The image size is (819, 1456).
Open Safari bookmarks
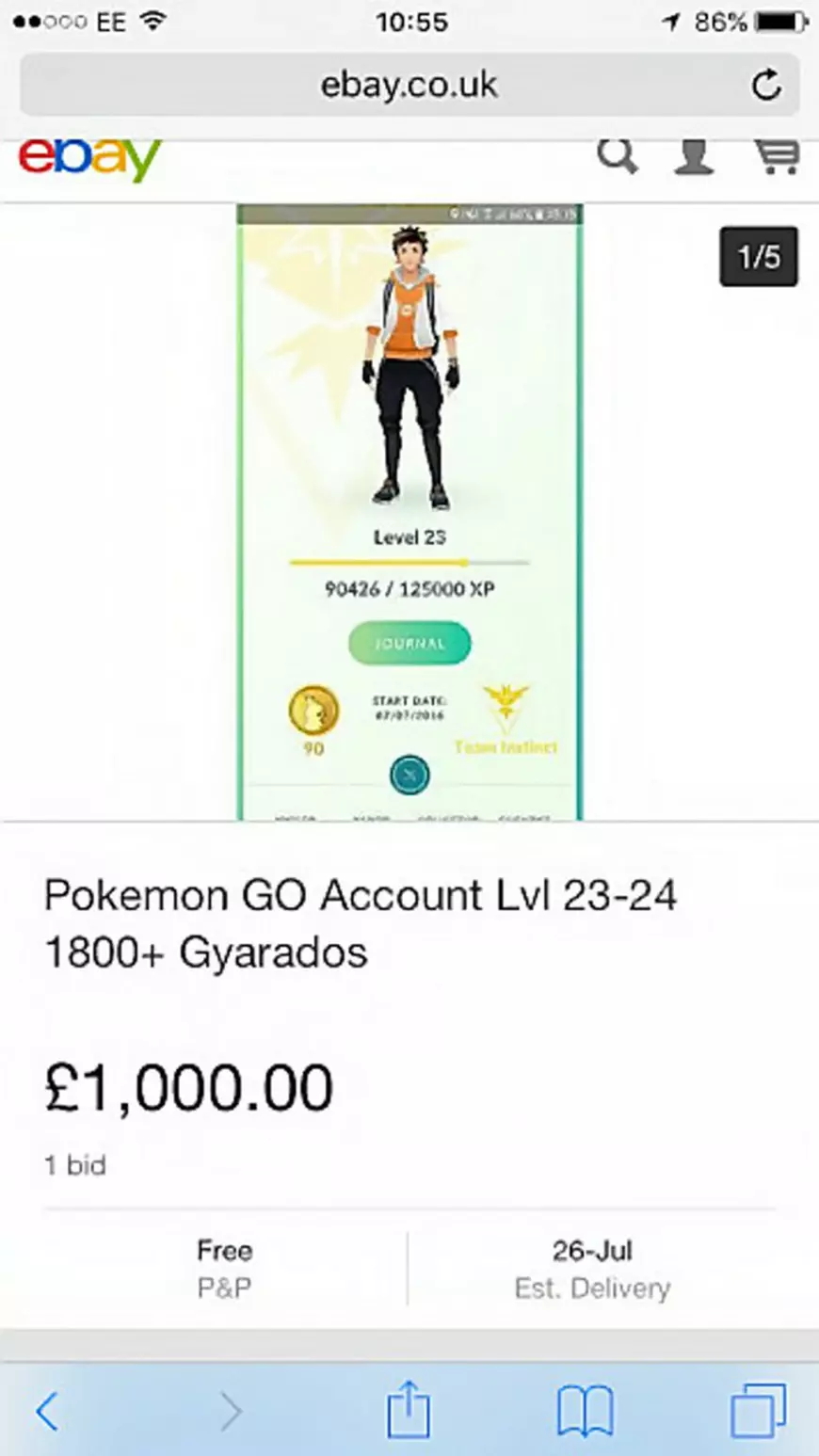(585, 1411)
